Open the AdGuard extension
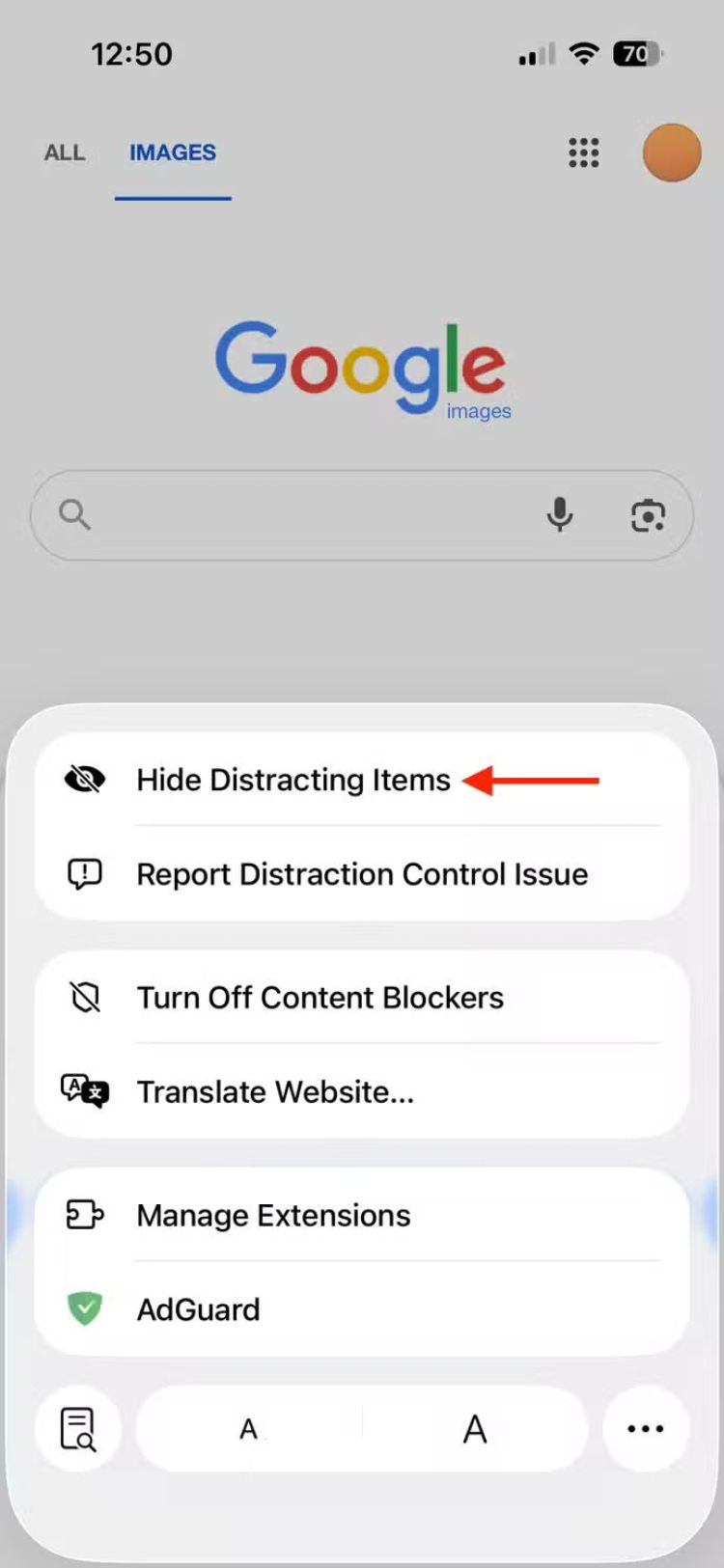 point(198,1310)
